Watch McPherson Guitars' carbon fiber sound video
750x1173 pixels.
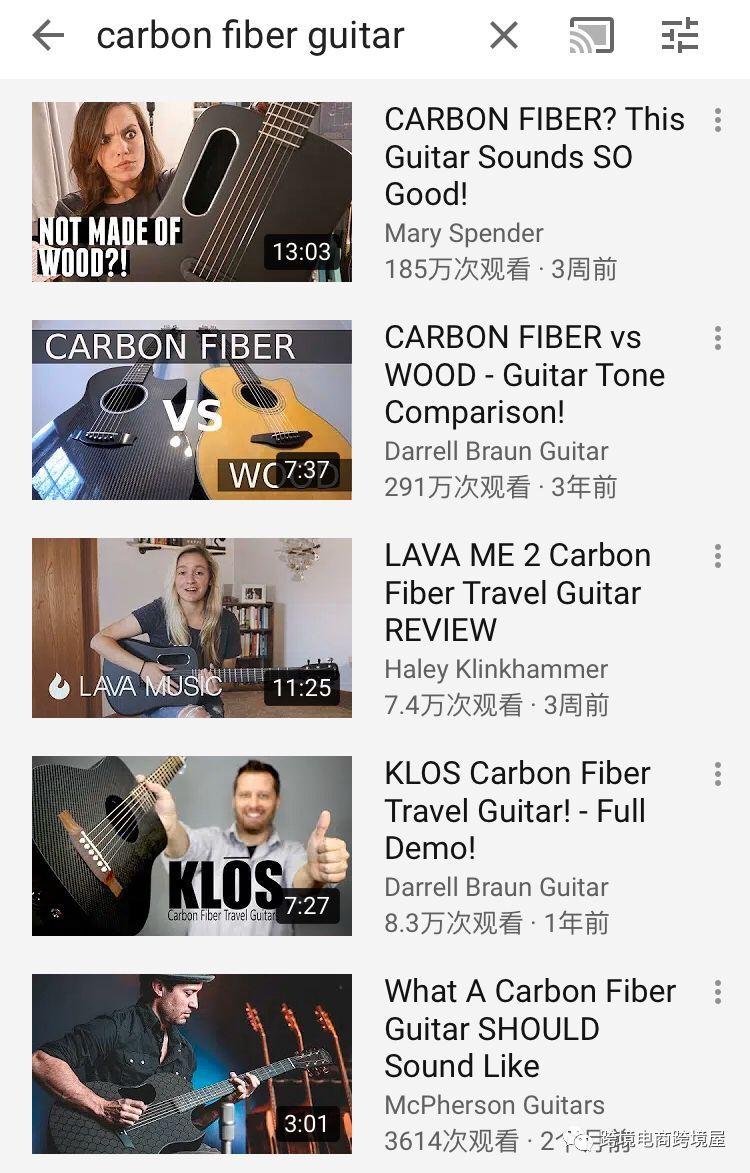192,1064
